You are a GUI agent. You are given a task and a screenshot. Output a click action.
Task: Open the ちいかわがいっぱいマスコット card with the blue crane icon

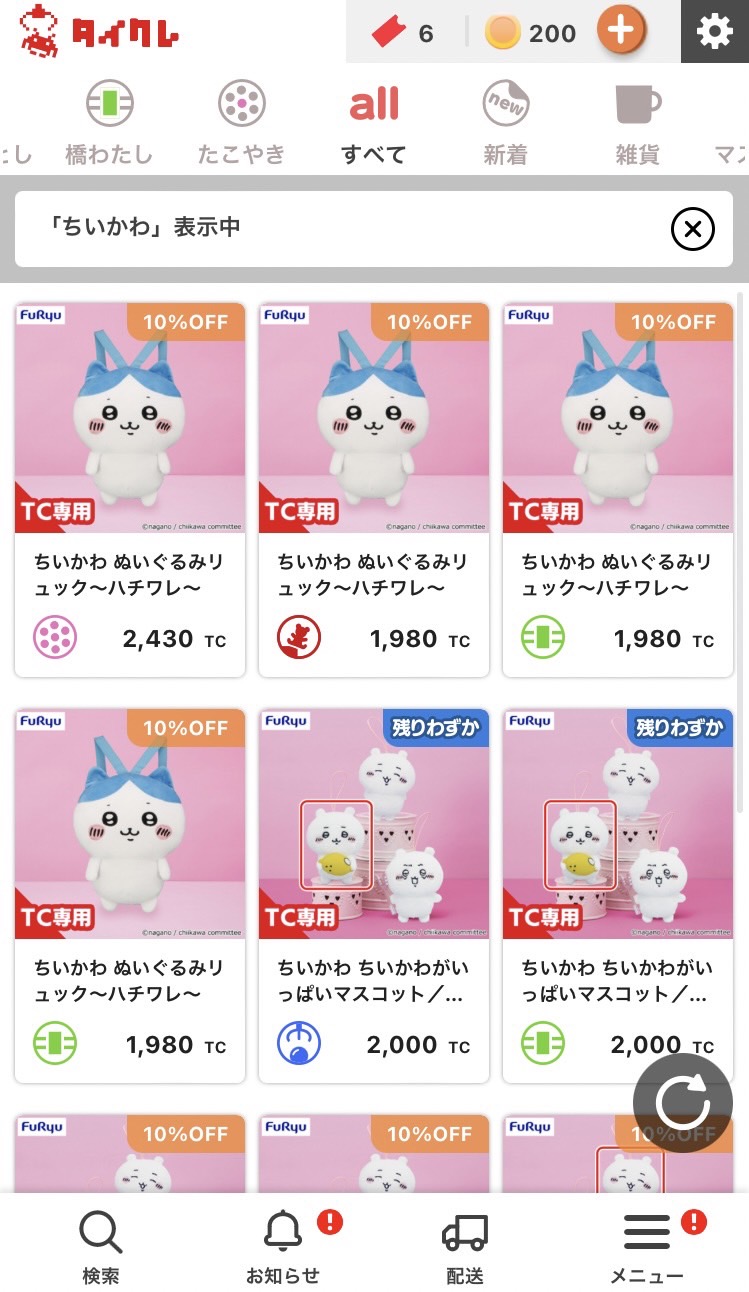click(374, 896)
